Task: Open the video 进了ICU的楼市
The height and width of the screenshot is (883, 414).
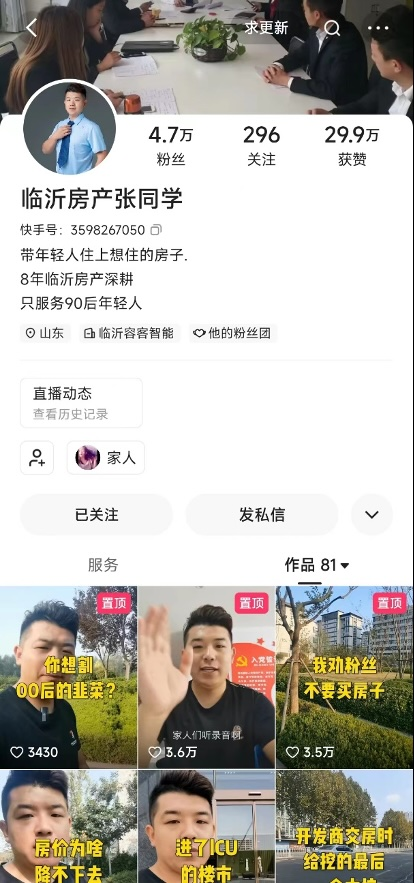Action: [x=206, y=827]
